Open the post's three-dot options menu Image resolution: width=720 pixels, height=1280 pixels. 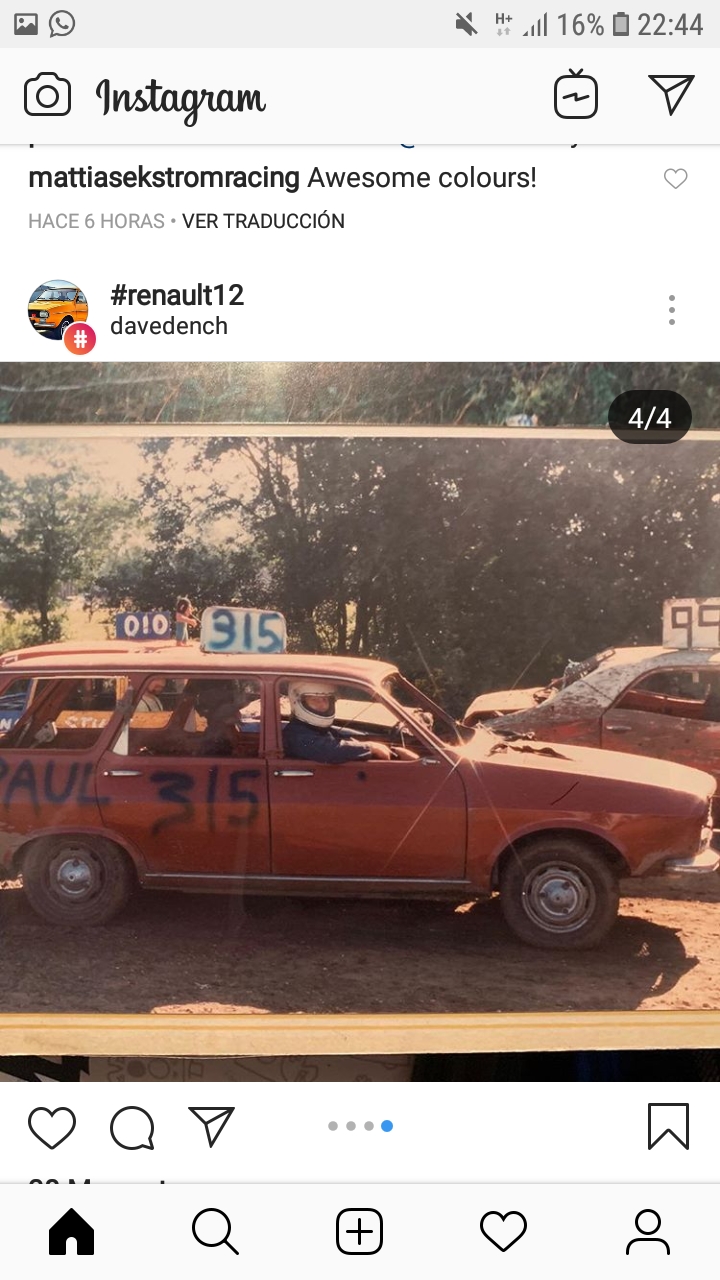[671, 310]
